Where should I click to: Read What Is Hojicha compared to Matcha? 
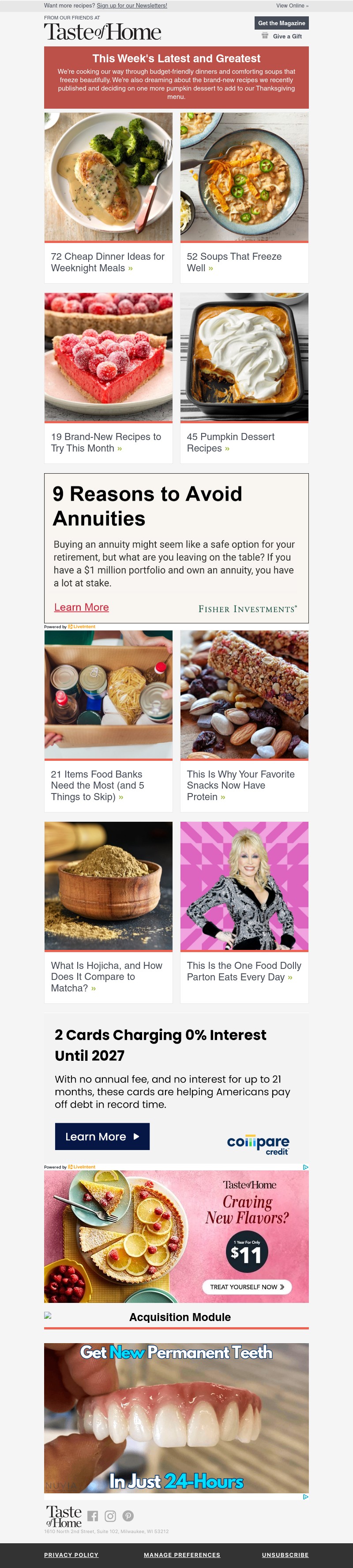pyautogui.click(x=106, y=976)
